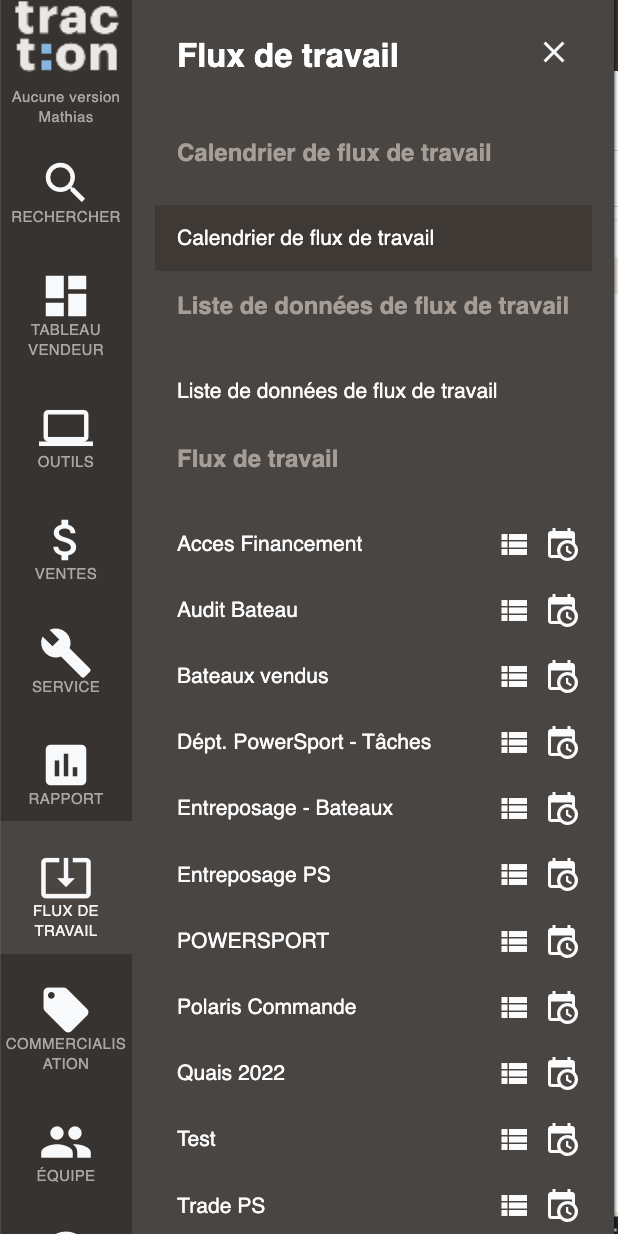
Task: Open the Test workflow
Action: 197,1139
